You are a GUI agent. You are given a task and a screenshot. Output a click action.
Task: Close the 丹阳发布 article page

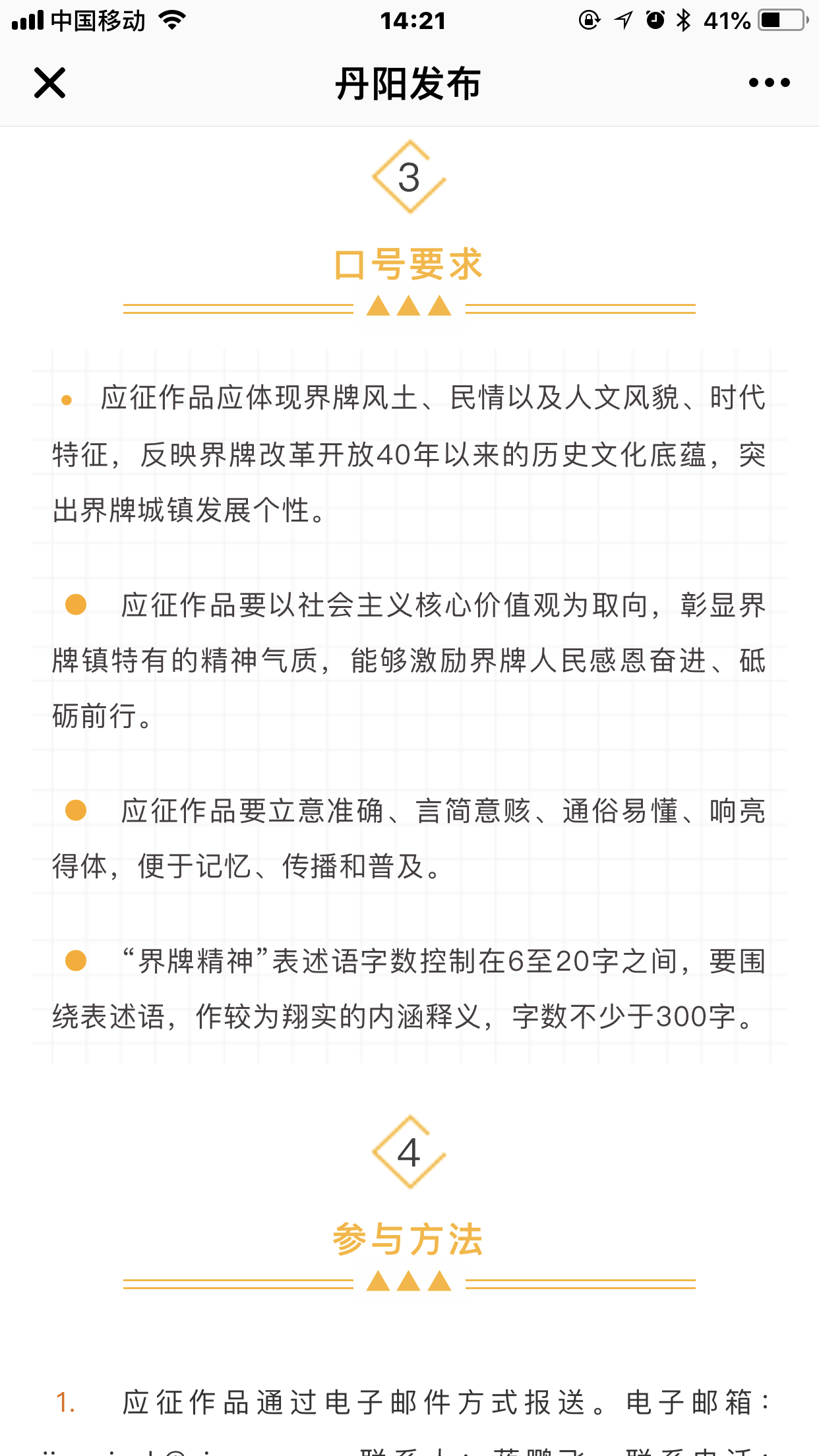49,83
